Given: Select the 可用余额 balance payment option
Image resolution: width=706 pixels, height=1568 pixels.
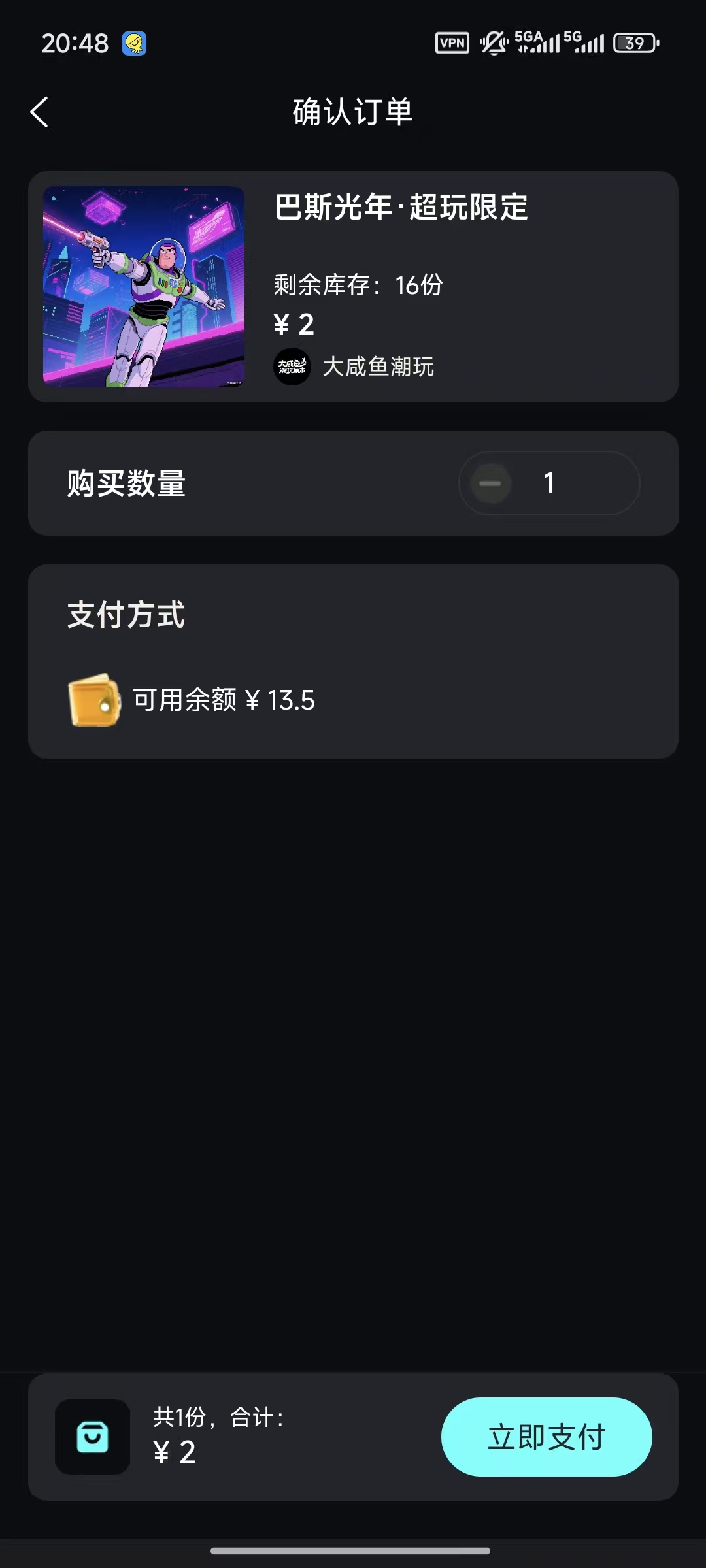Looking at the screenshot, I should pyautogui.click(x=222, y=700).
